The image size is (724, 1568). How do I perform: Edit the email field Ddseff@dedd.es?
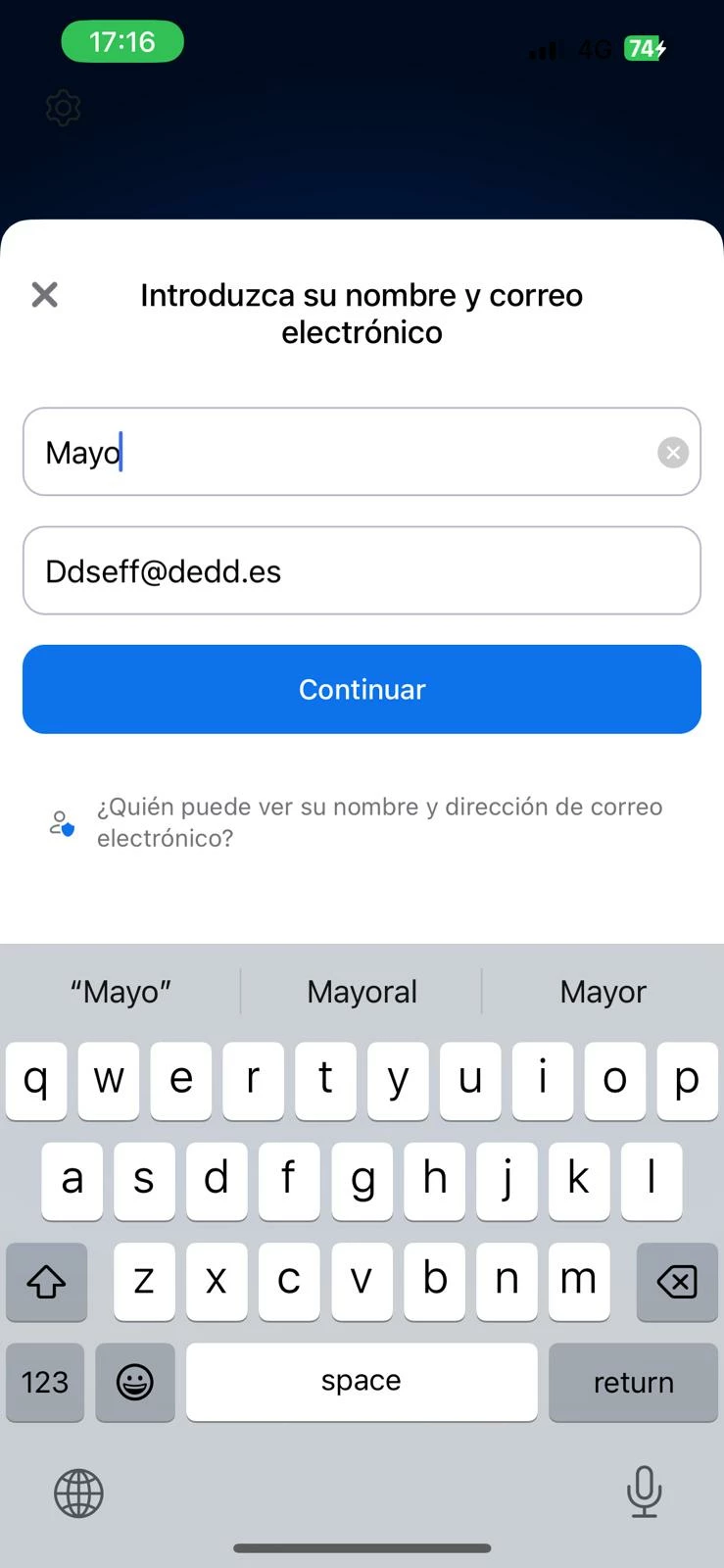pyautogui.click(x=361, y=571)
